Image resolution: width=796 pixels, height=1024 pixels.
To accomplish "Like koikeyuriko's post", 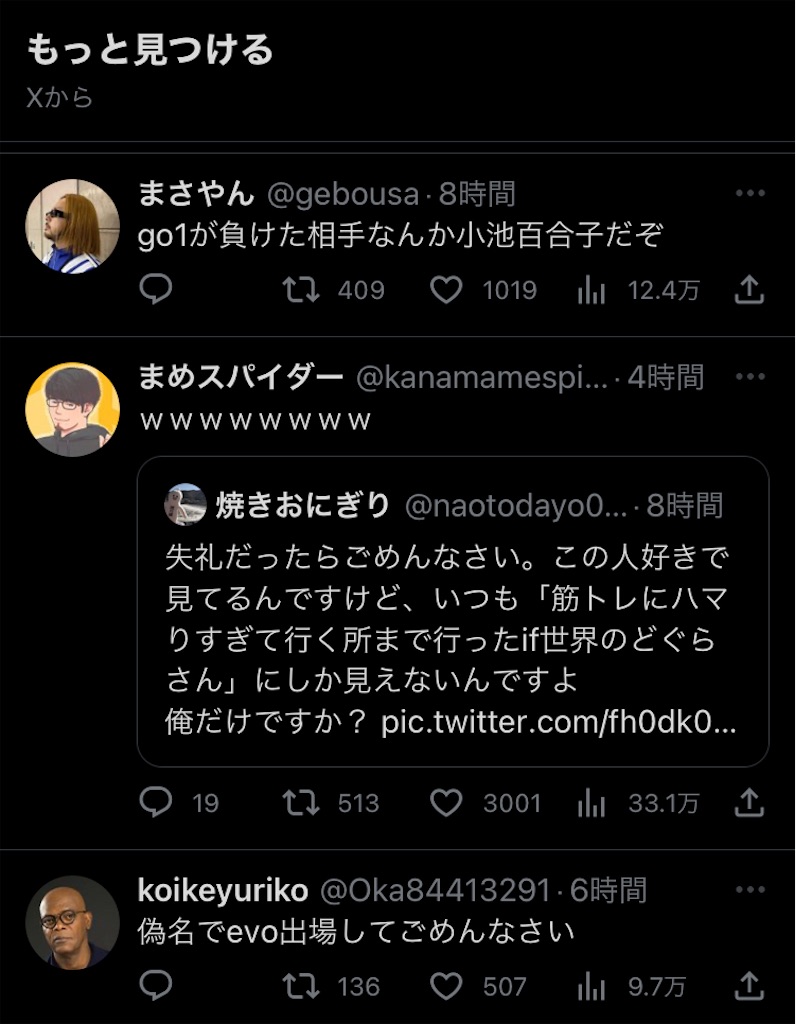I will point(446,987).
